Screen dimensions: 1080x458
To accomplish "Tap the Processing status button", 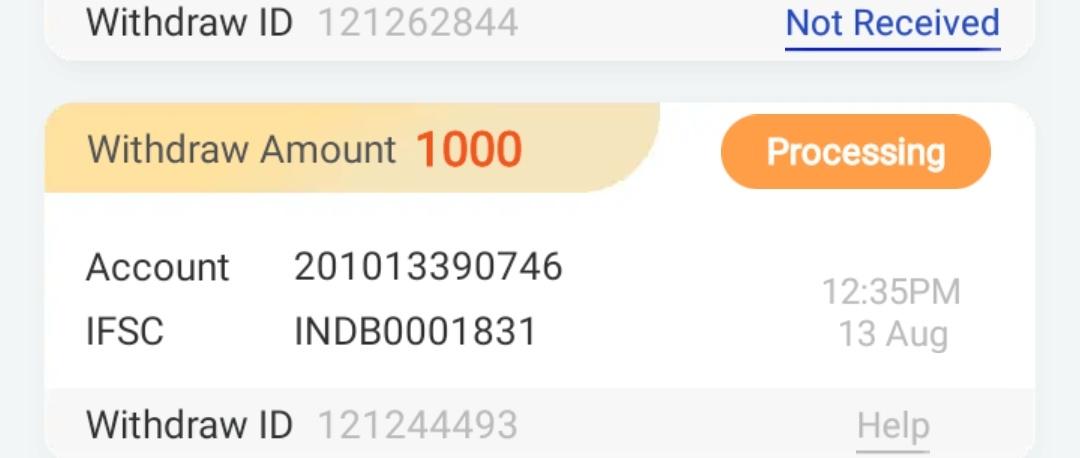I will coord(855,152).
